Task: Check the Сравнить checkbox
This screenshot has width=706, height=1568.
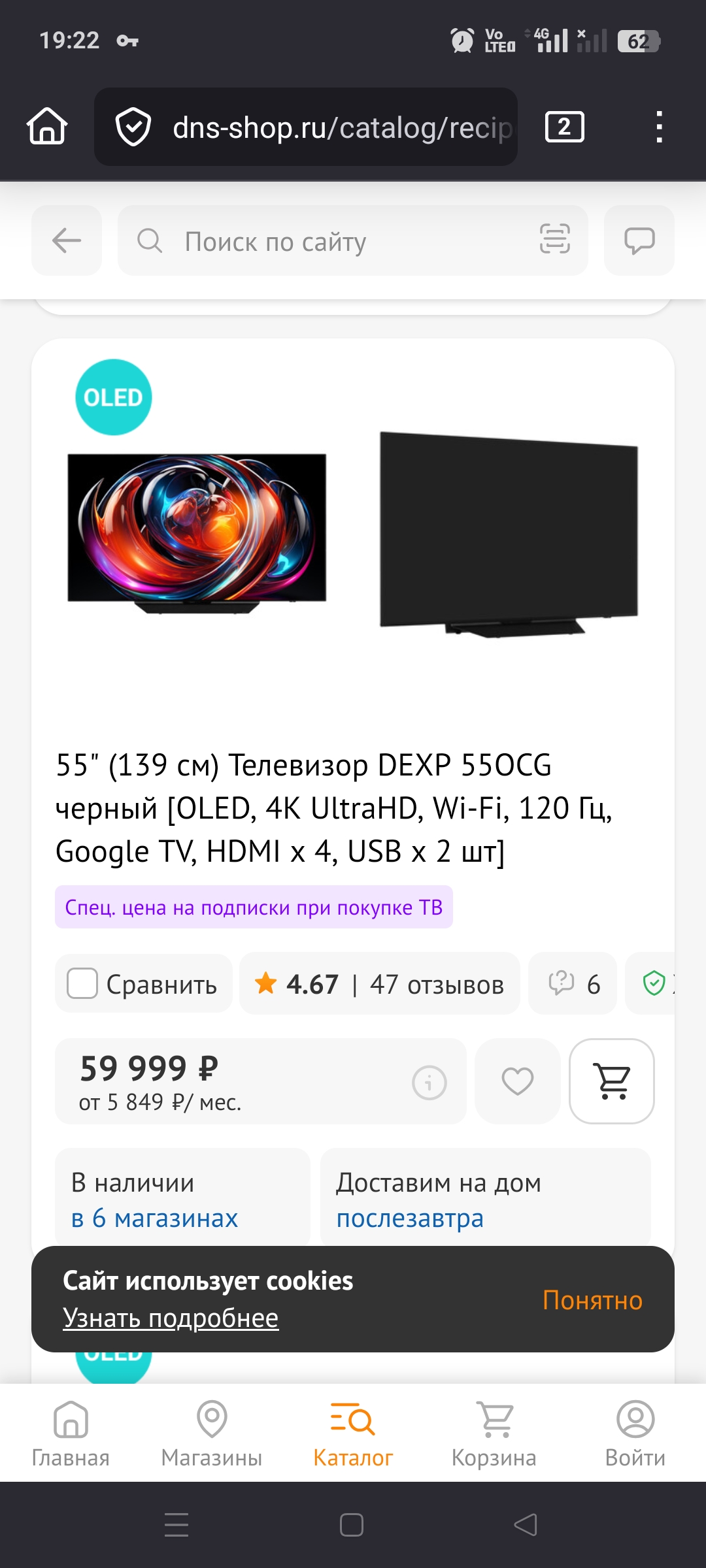Action: [x=82, y=983]
